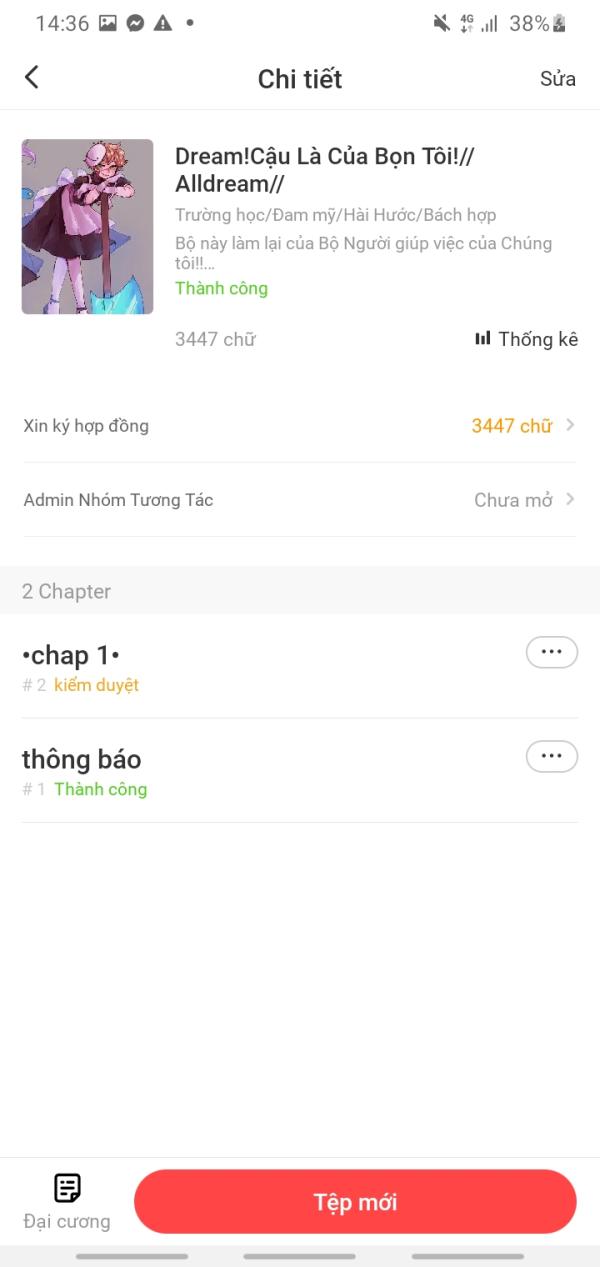Open Thống kê statistics
The width and height of the screenshot is (600, 1267).
coord(526,339)
